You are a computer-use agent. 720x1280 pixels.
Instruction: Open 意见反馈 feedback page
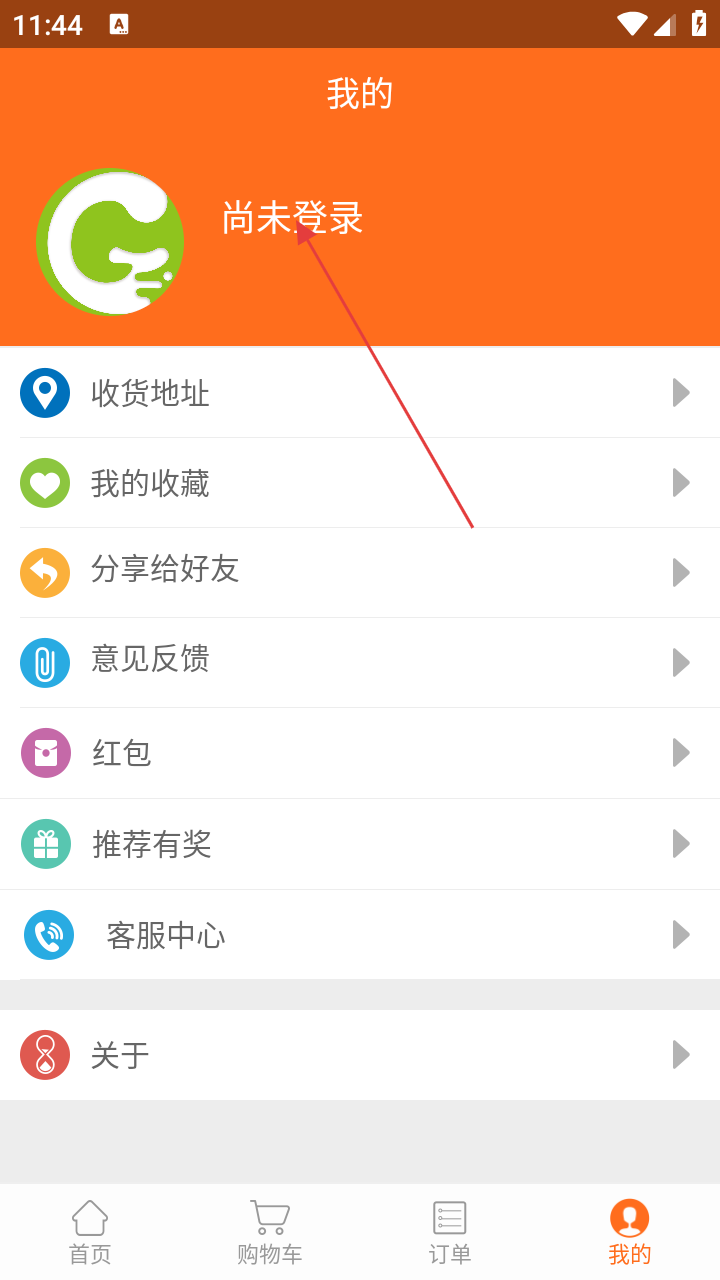tap(360, 662)
